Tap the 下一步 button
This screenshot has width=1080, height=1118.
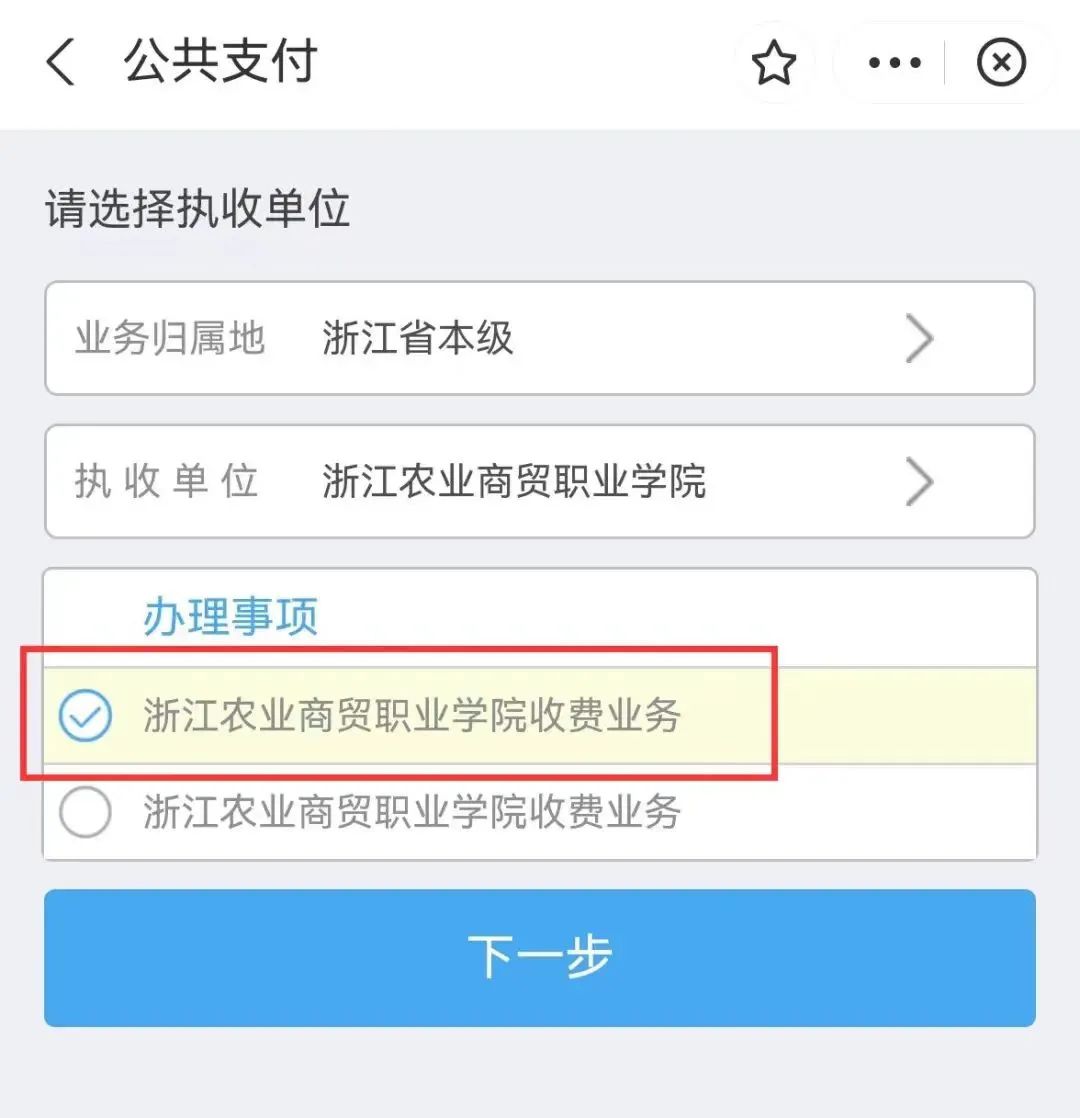539,957
